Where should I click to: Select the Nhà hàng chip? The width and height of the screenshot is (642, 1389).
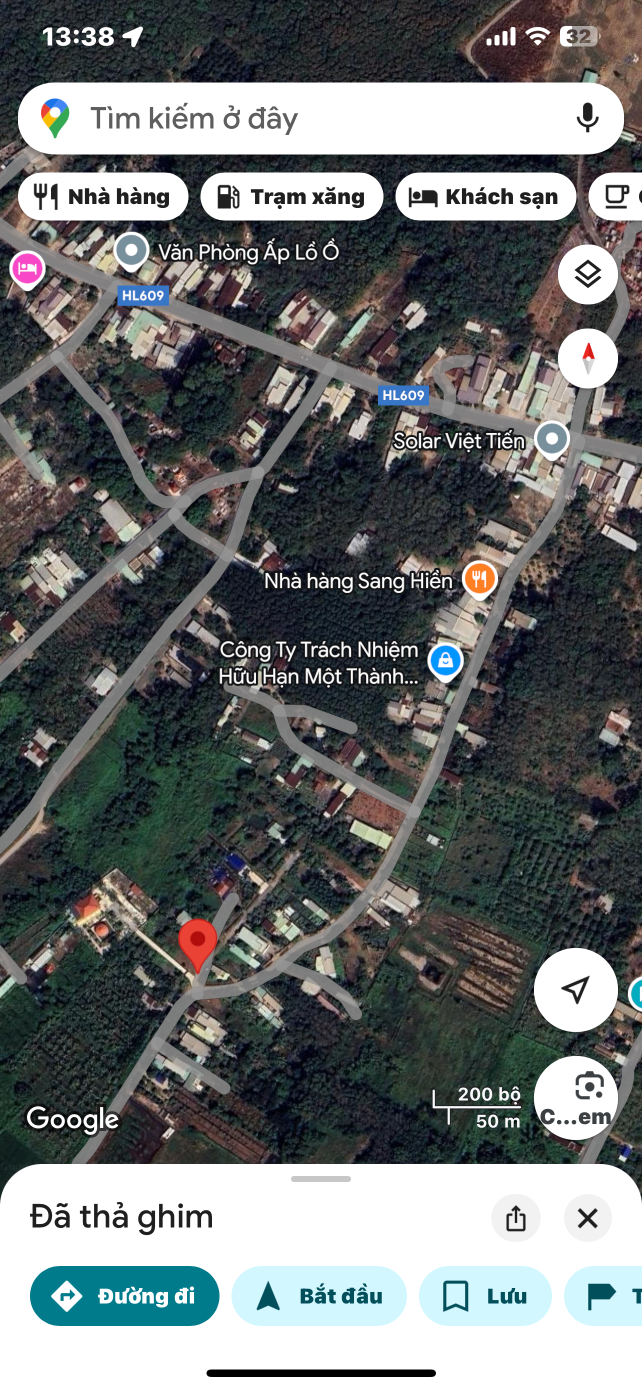103,196
